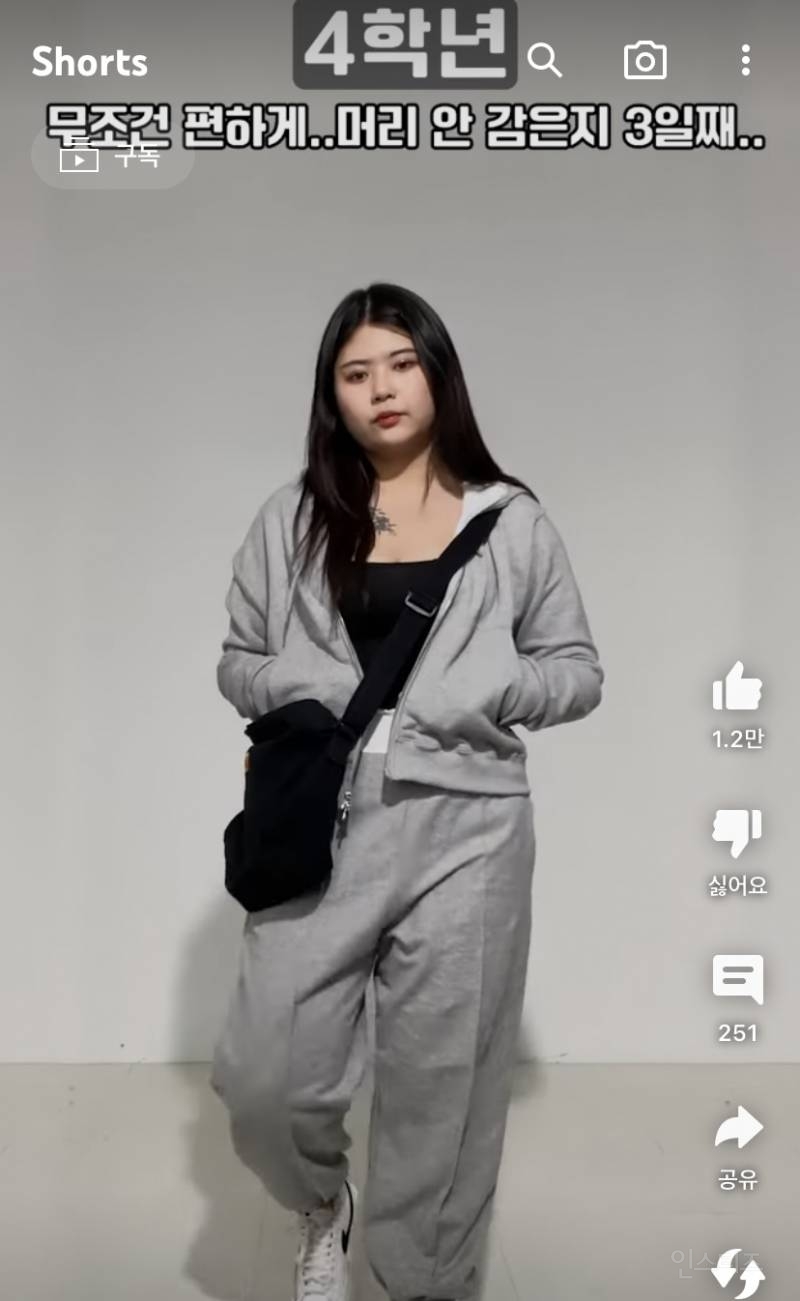This screenshot has height=1301, width=800.
Task: Open the three-dot overflow menu
Action: [746, 61]
